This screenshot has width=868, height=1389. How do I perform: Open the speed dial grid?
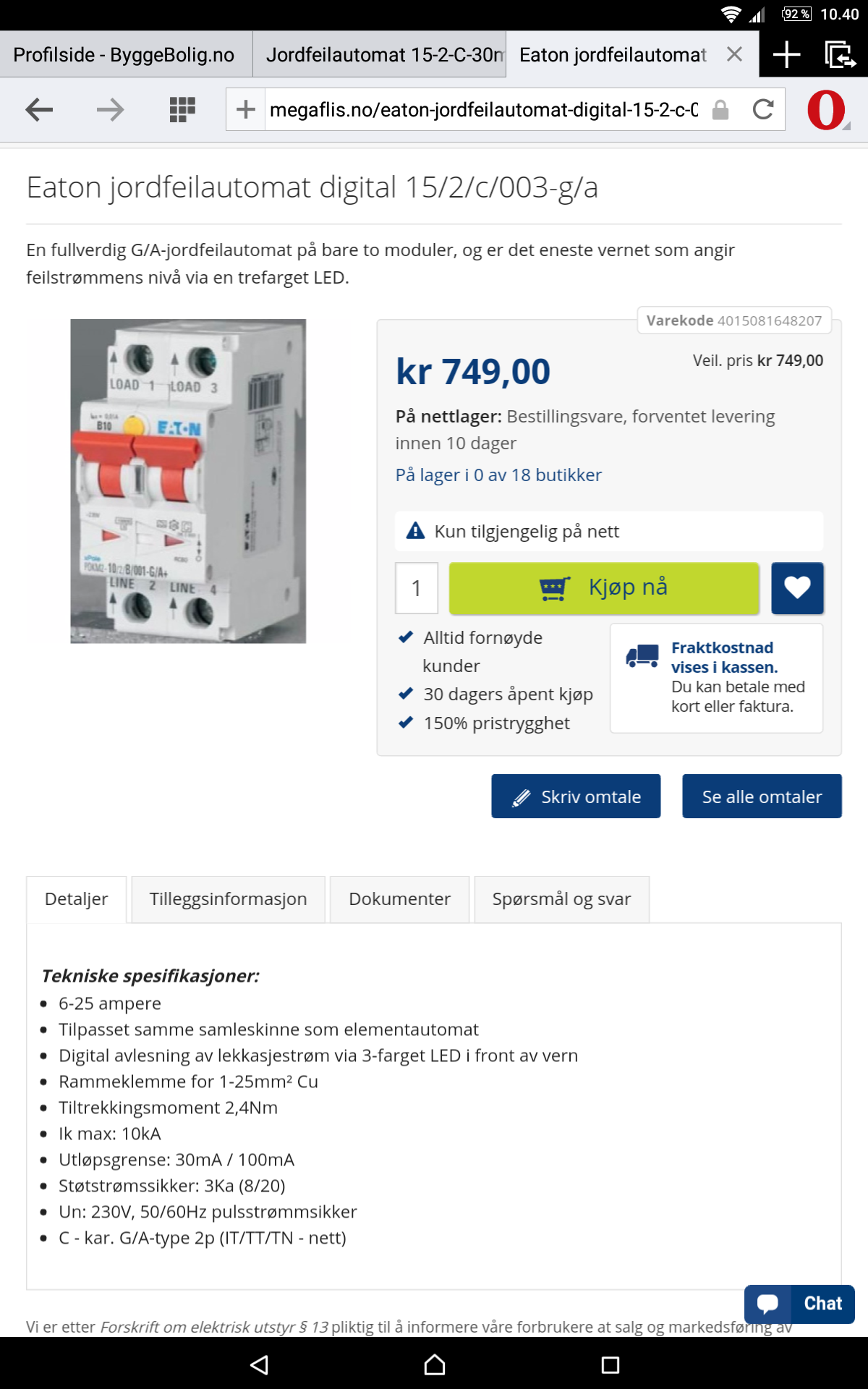point(182,110)
